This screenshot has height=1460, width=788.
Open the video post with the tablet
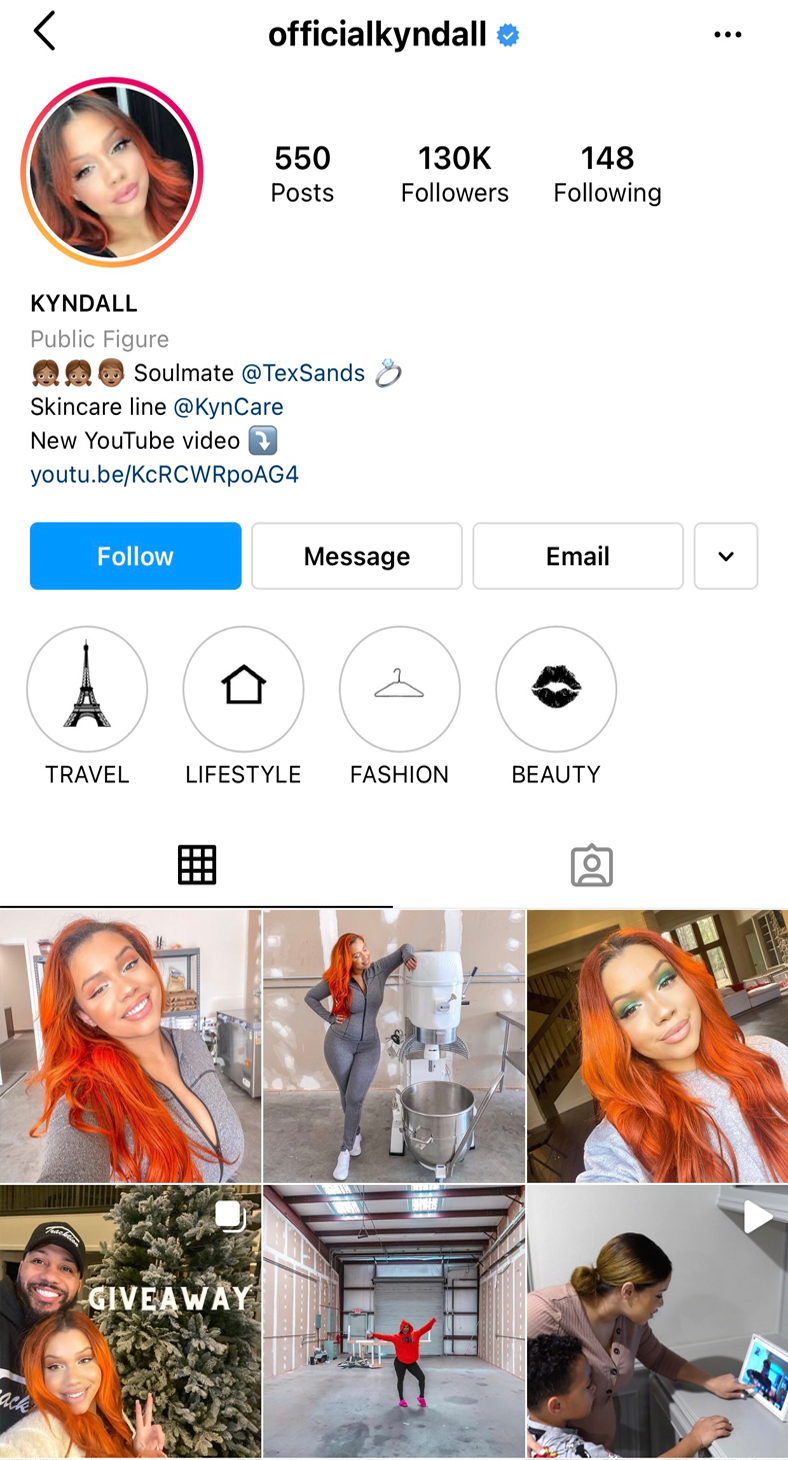pos(657,1321)
